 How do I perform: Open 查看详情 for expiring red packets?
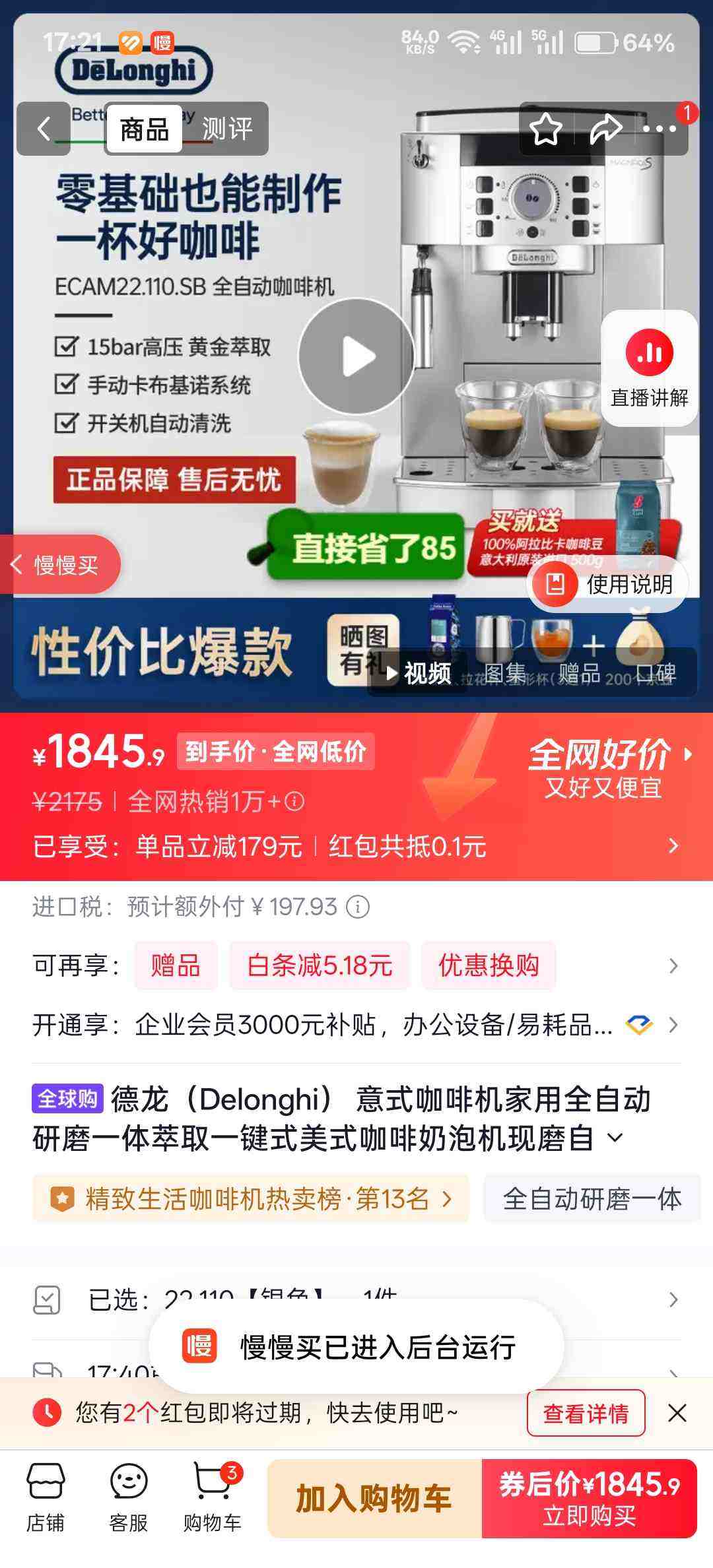coord(585,1414)
